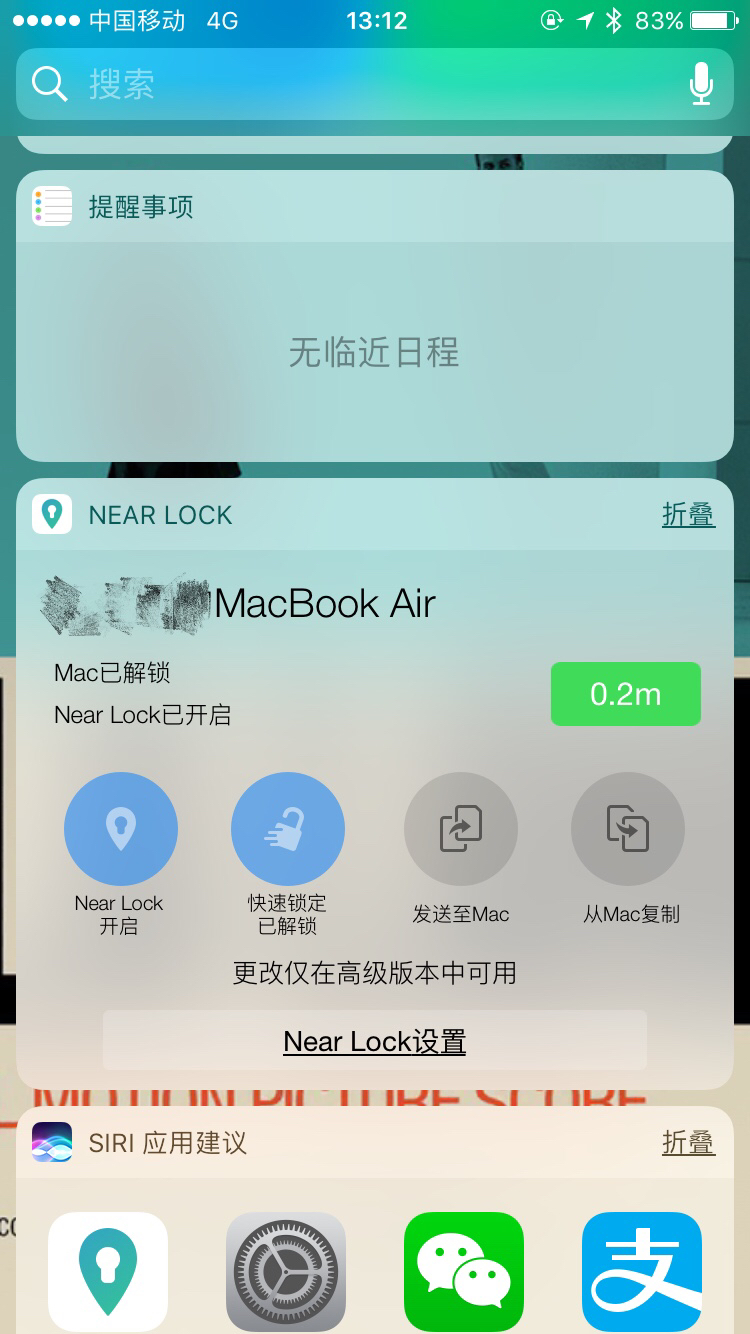The image size is (750, 1334).
Task: Tap the MacBook Air device name
Action: click(x=323, y=602)
